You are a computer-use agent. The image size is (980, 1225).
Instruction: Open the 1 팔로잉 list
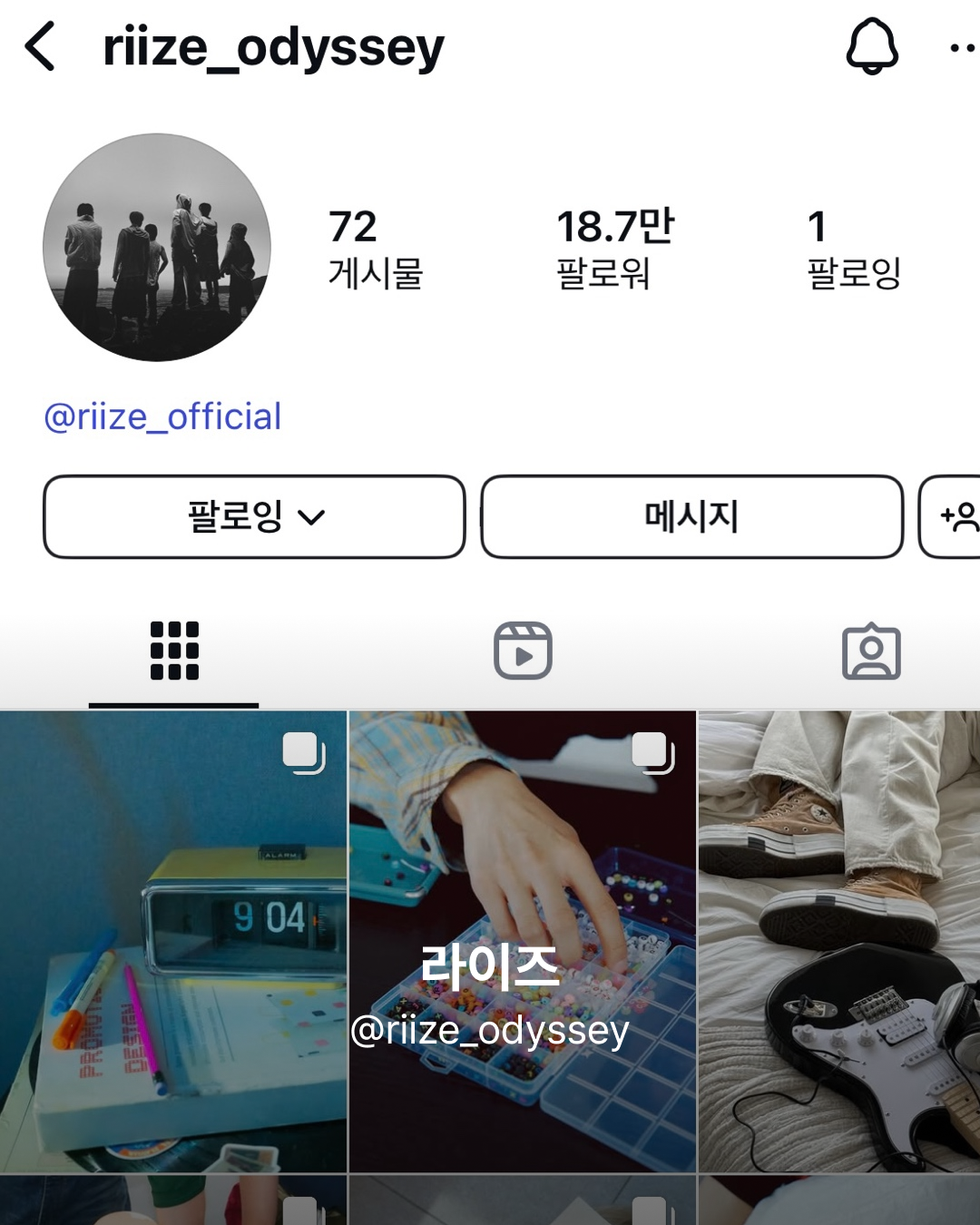(x=853, y=248)
